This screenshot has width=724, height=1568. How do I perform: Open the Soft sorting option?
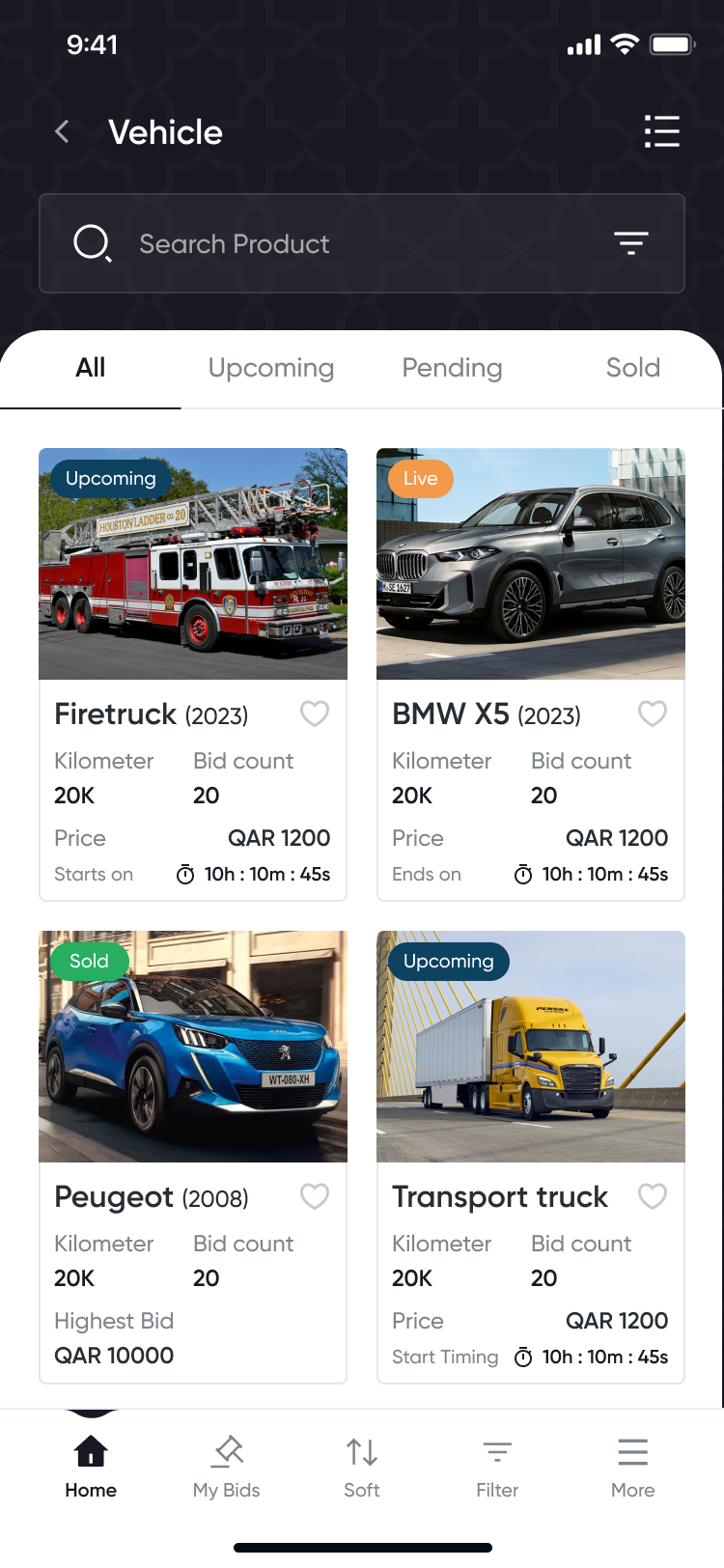click(x=362, y=1468)
